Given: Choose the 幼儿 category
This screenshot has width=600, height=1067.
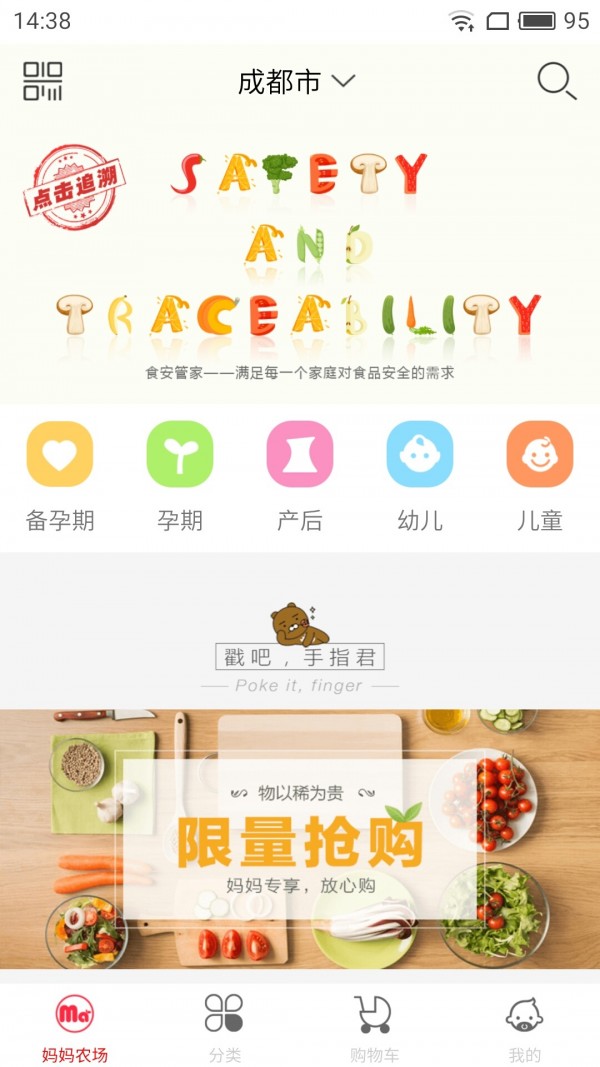Looking at the screenshot, I should (420, 474).
